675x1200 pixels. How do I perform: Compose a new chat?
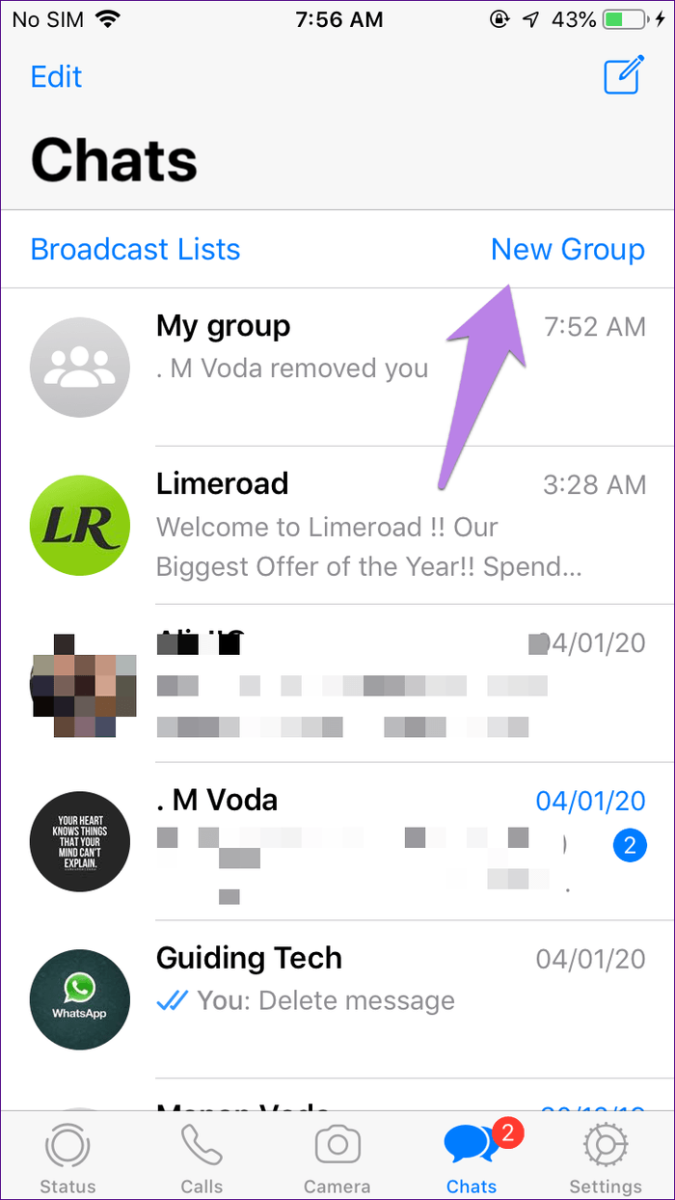tap(624, 75)
